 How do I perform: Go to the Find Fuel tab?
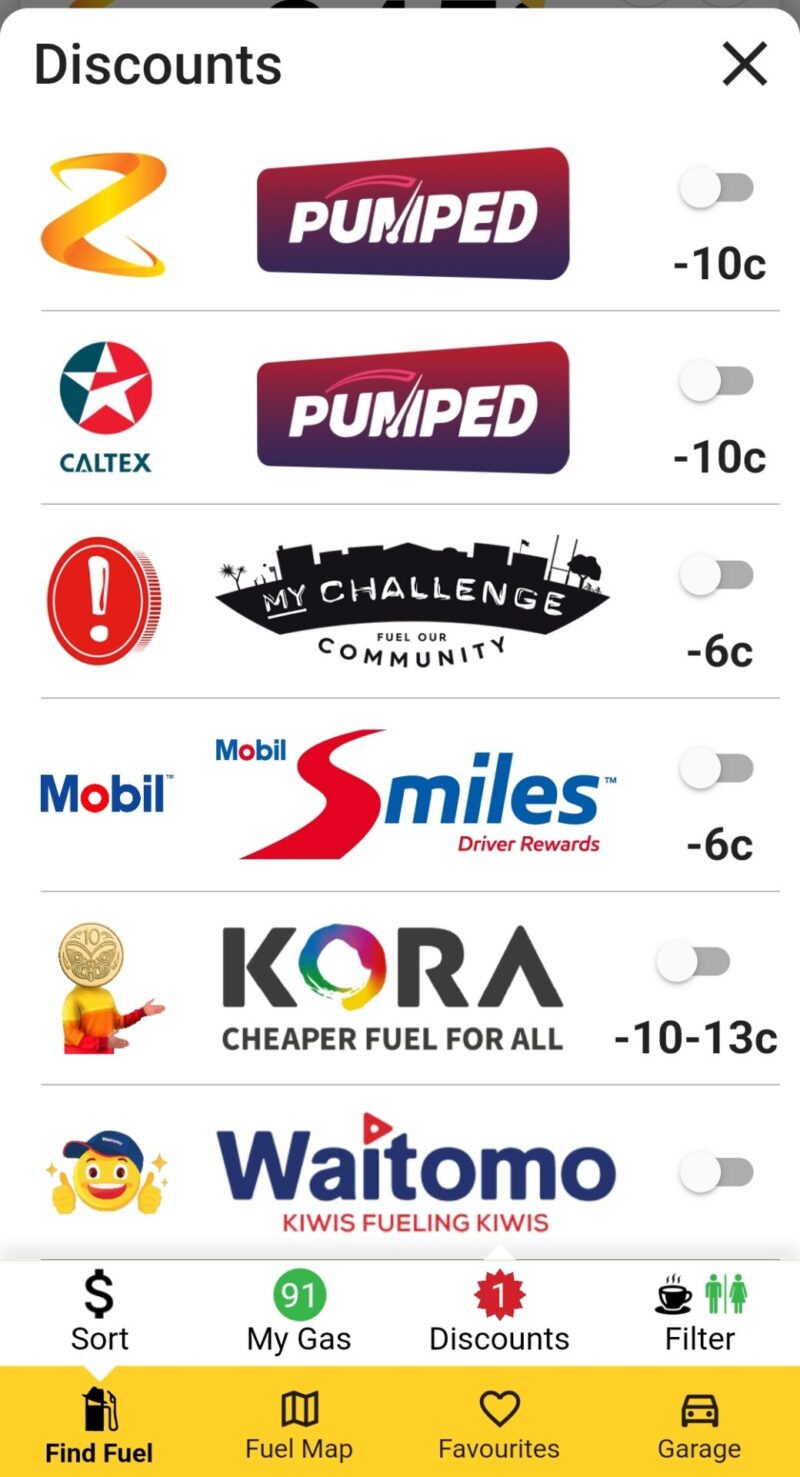pyautogui.click(x=100, y=1423)
